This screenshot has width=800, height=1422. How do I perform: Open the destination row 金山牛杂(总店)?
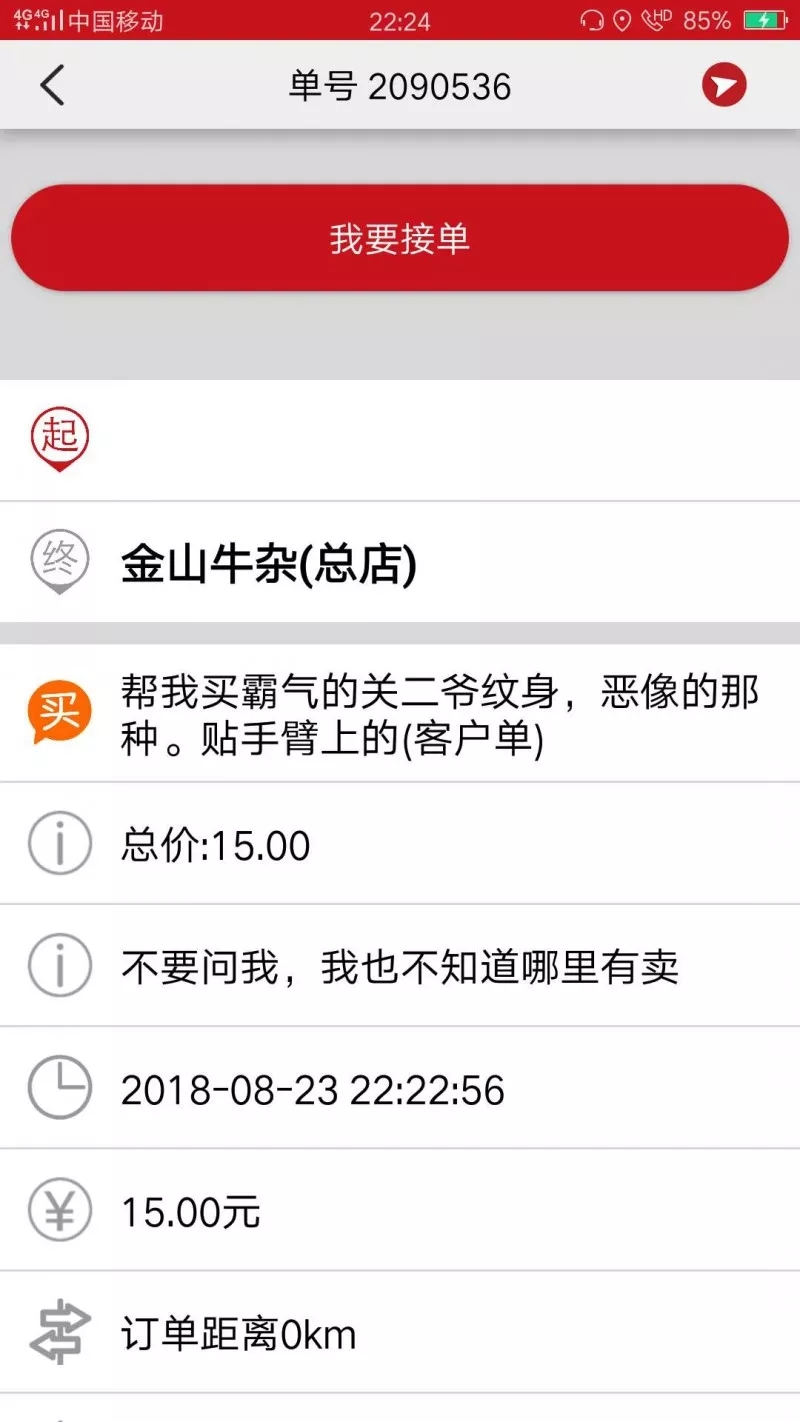tap(400, 564)
